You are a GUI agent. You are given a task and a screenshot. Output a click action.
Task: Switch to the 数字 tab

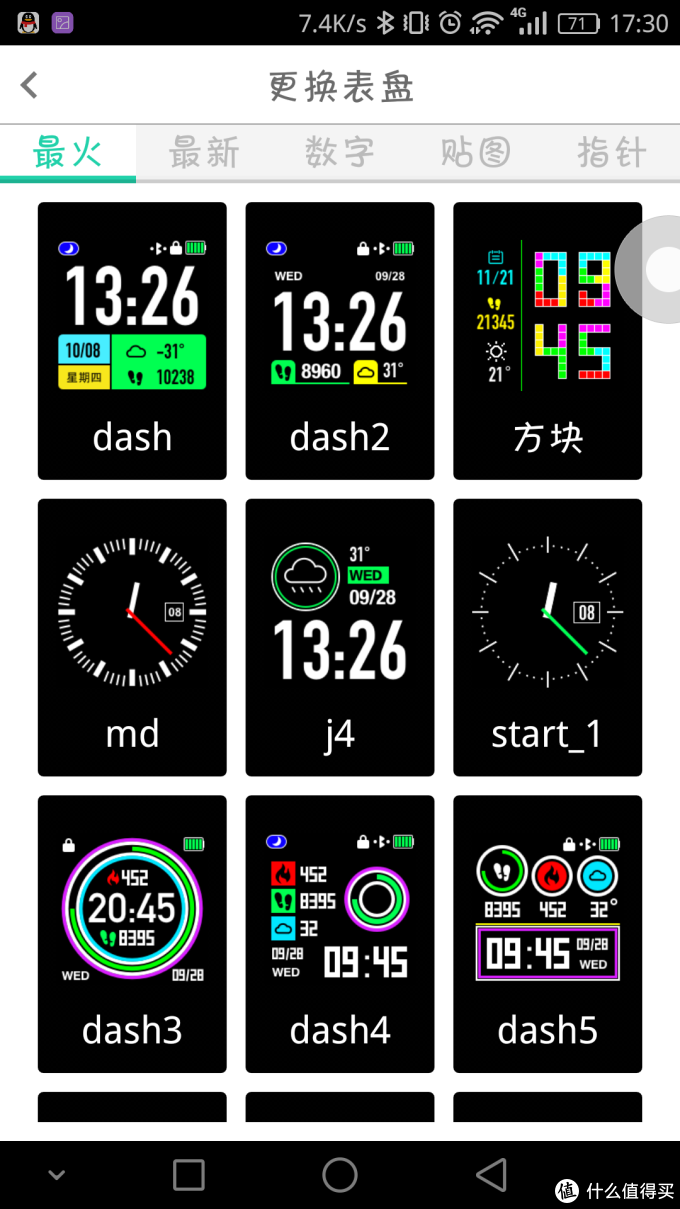point(340,152)
